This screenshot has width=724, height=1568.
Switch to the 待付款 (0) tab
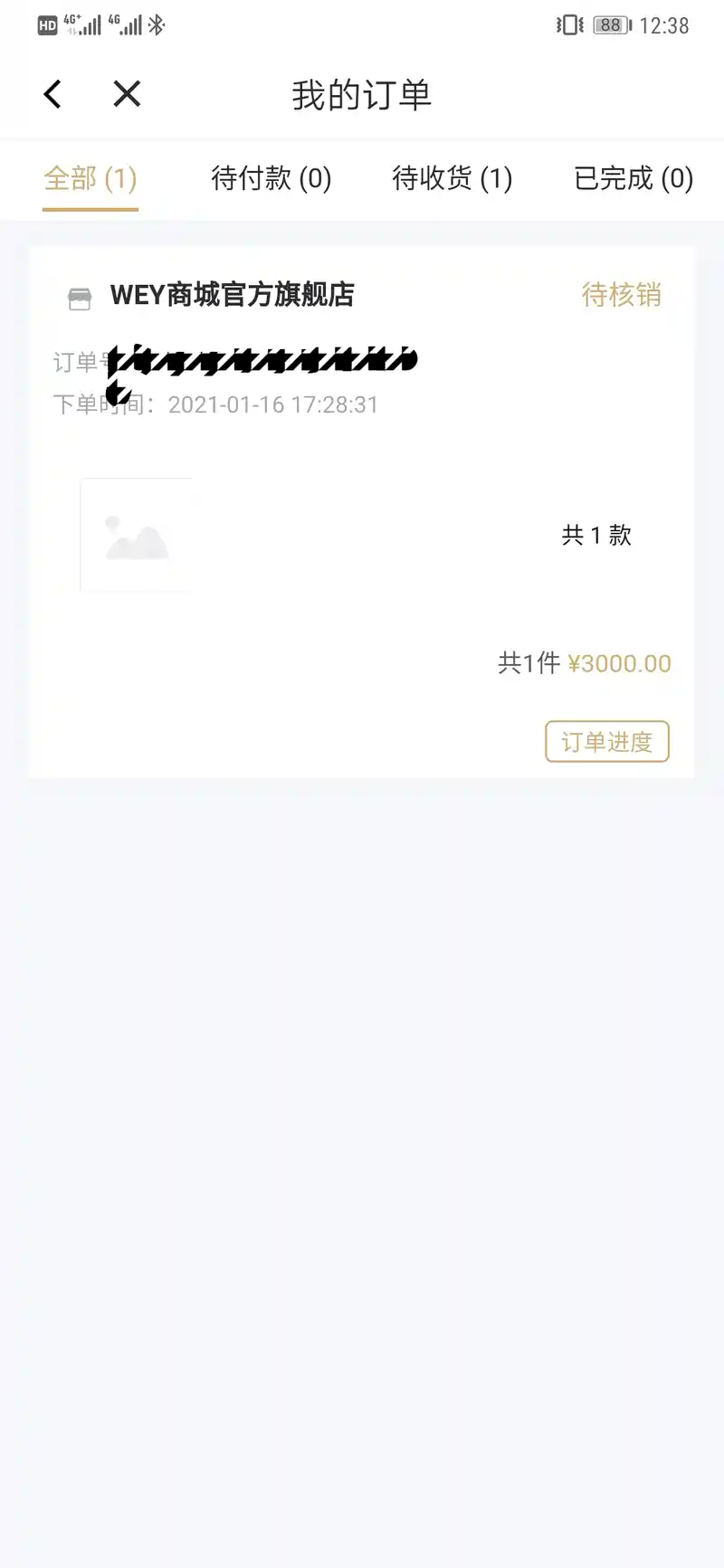click(x=271, y=178)
